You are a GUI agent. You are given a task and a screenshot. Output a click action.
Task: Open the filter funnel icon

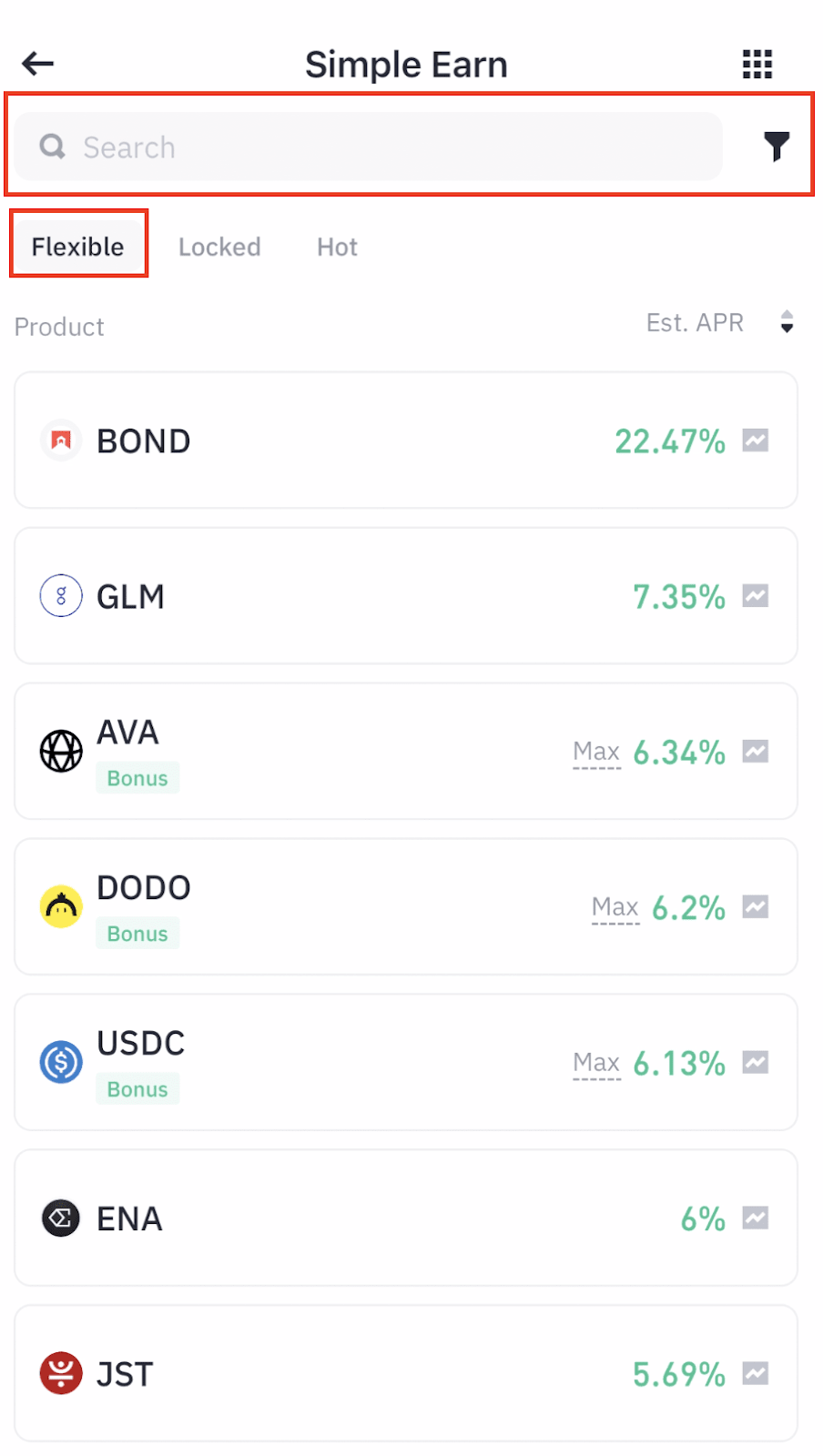coord(776,146)
